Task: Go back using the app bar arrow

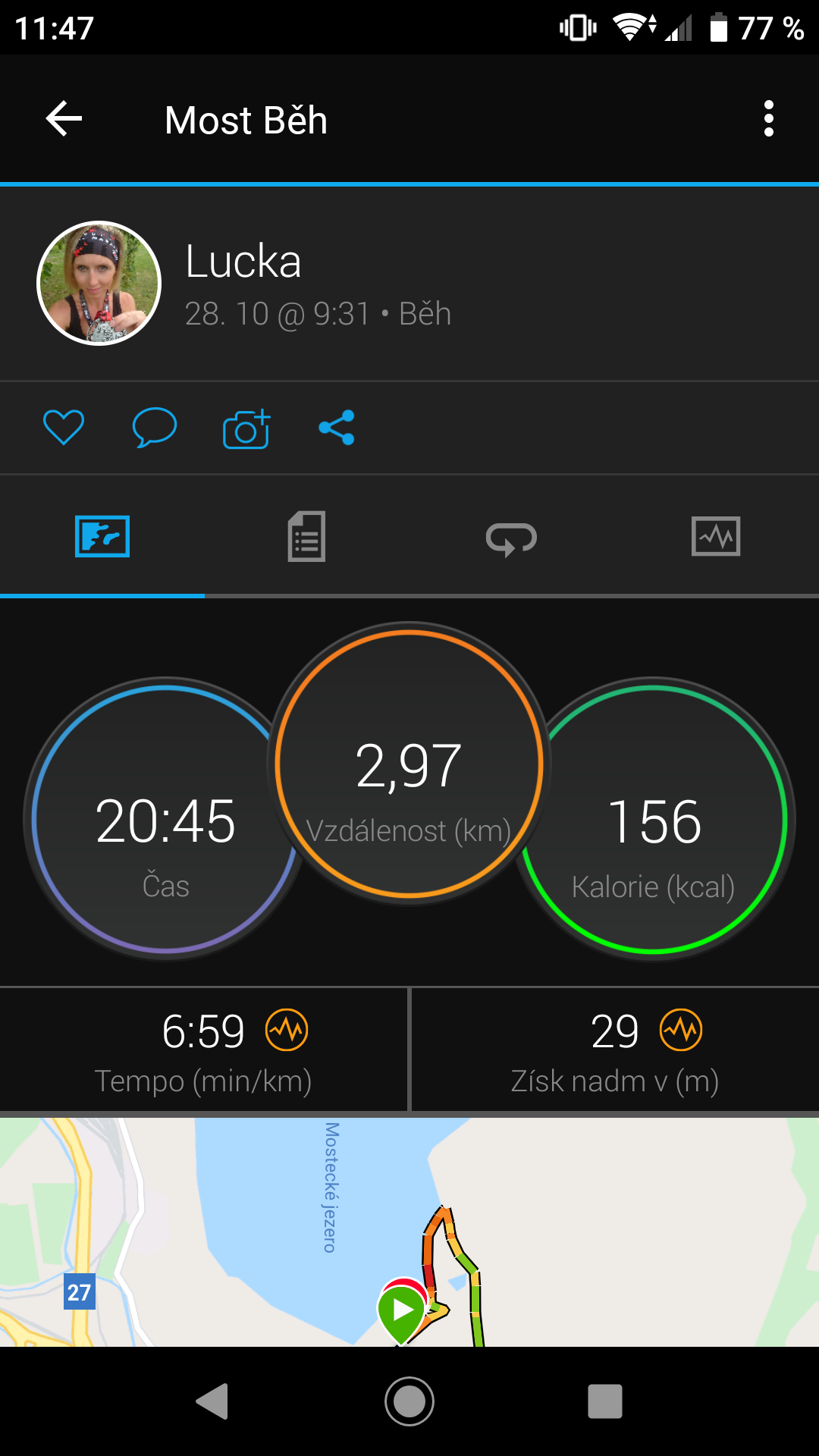Action: (x=64, y=119)
